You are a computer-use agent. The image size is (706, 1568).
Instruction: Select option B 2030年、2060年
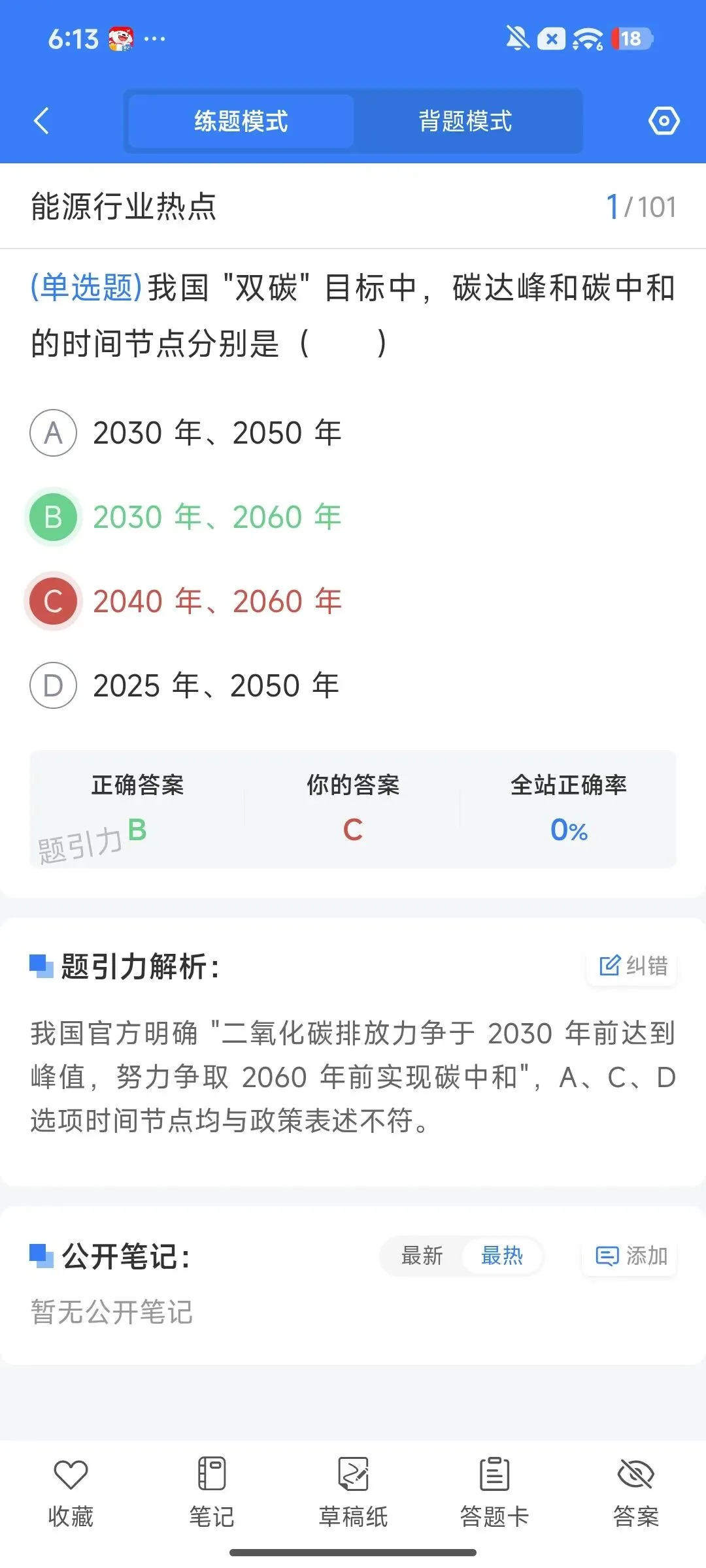[186, 517]
